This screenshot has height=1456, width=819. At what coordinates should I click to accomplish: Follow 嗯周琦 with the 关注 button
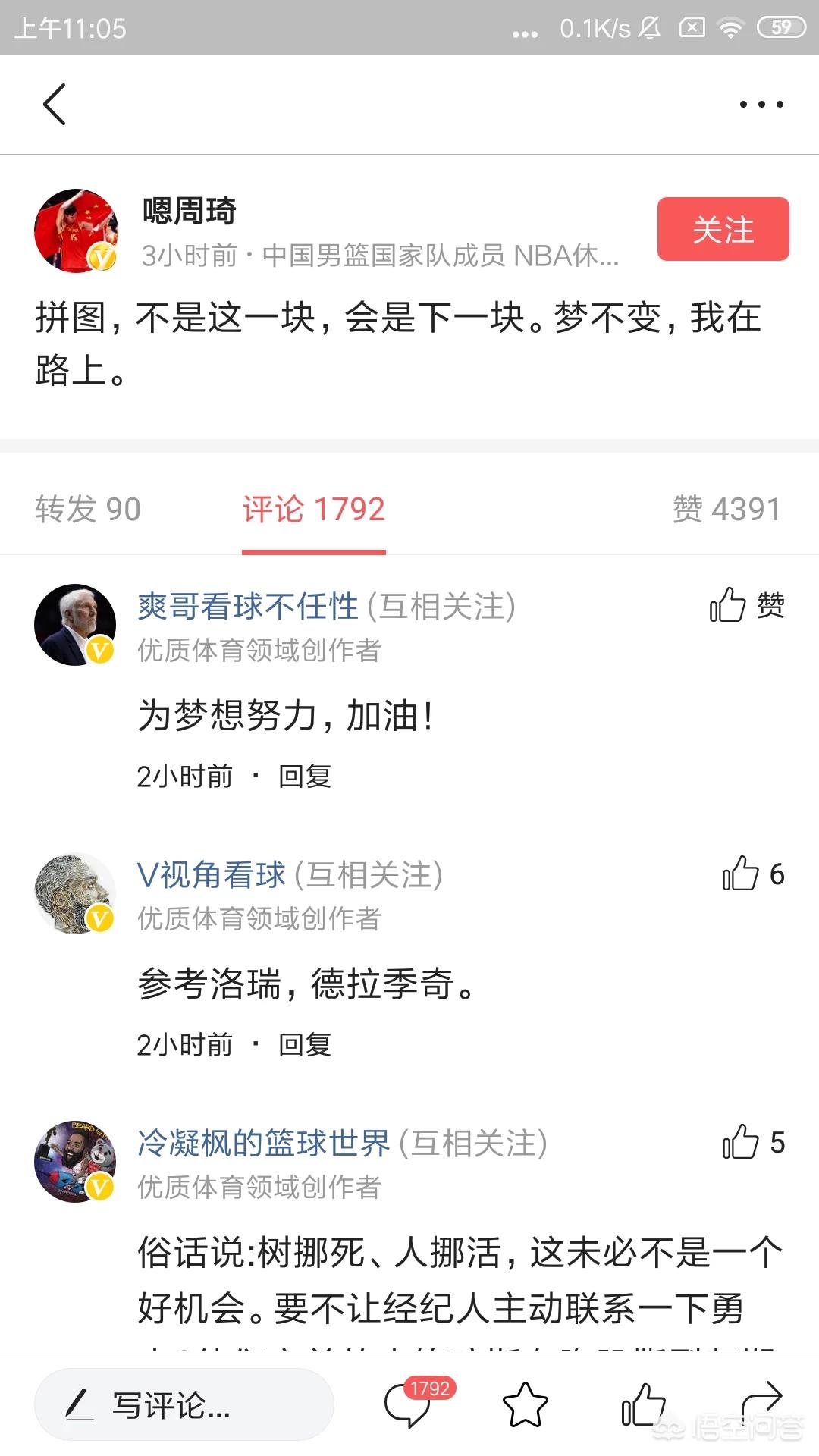click(723, 229)
